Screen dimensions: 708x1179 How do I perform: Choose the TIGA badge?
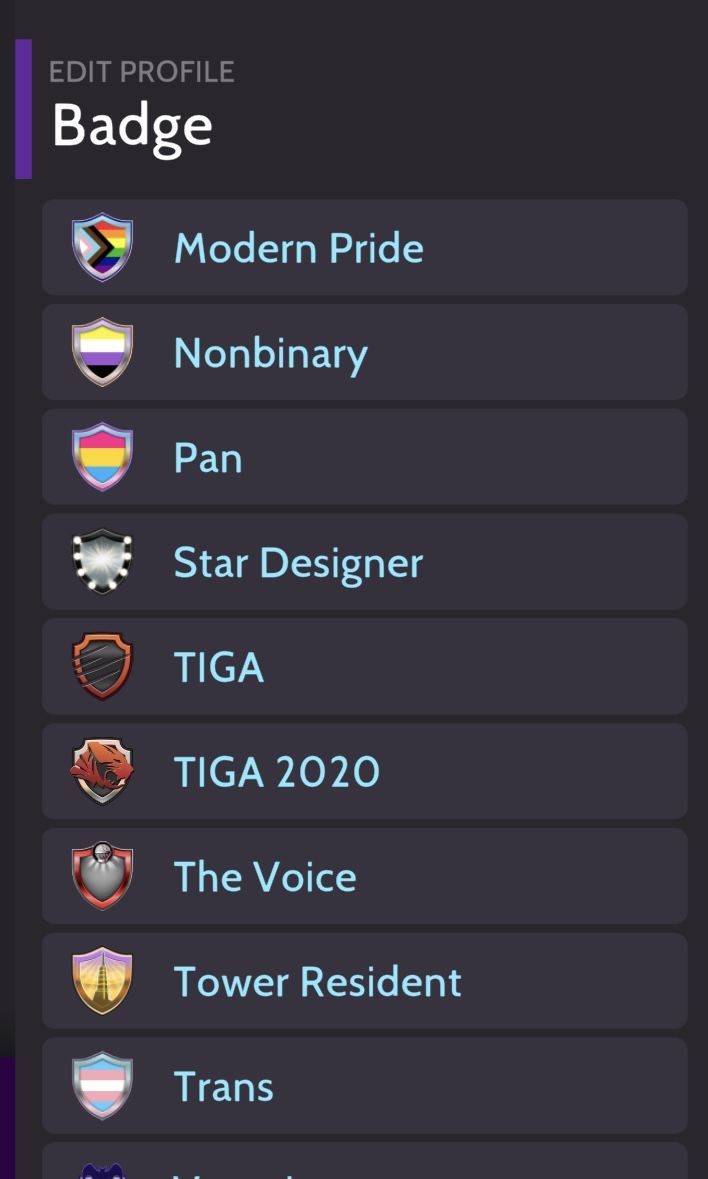coord(365,666)
